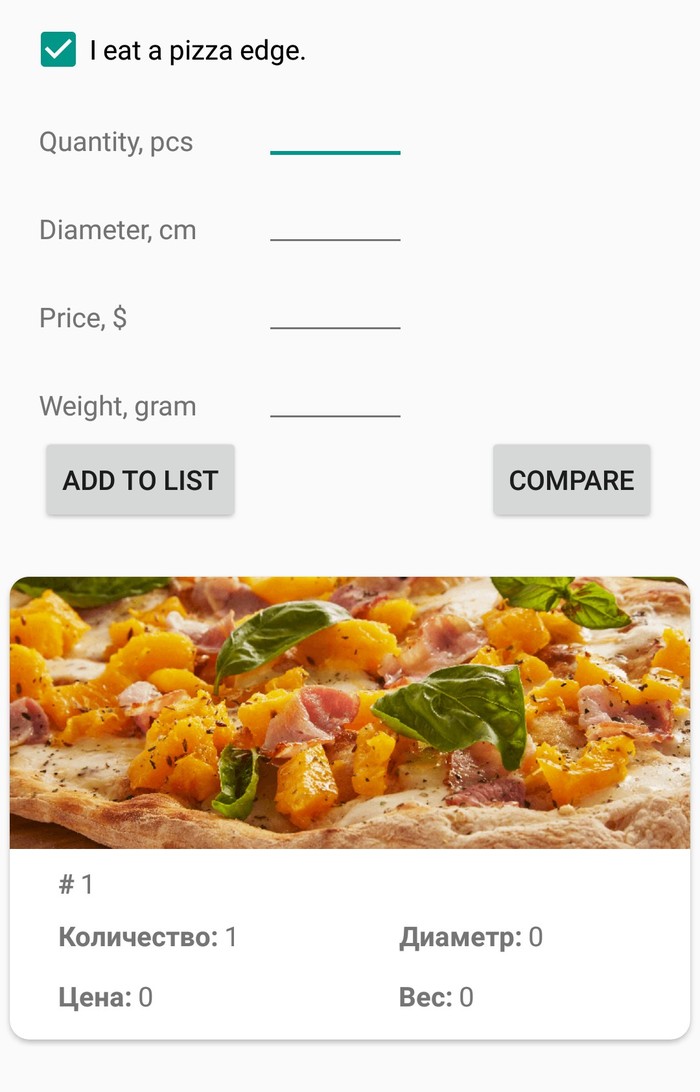700x1092 pixels.
Task: Tap the Price, $ input field
Action: coord(335,316)
